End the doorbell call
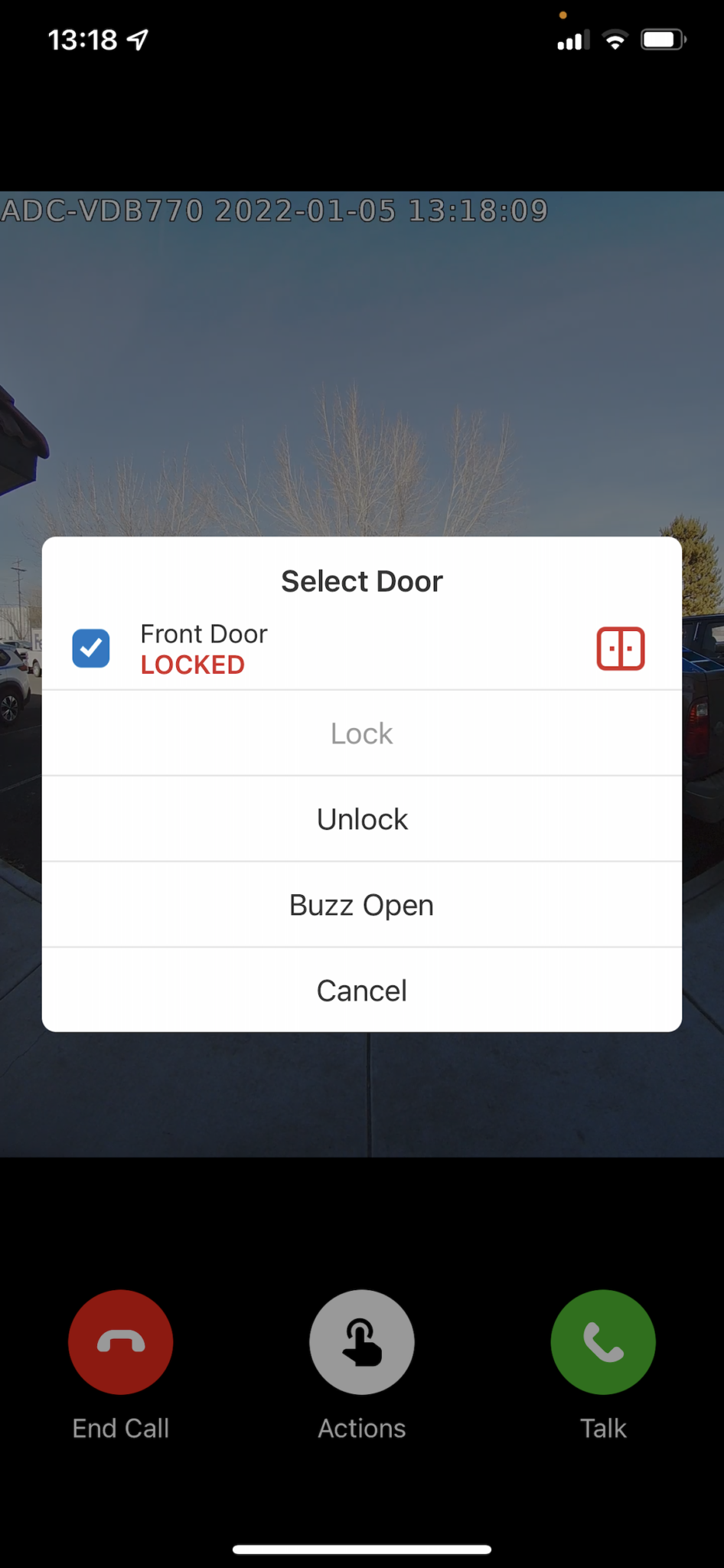The image size is (724, 1568). pyautogui.click(x=121, y=1342)
